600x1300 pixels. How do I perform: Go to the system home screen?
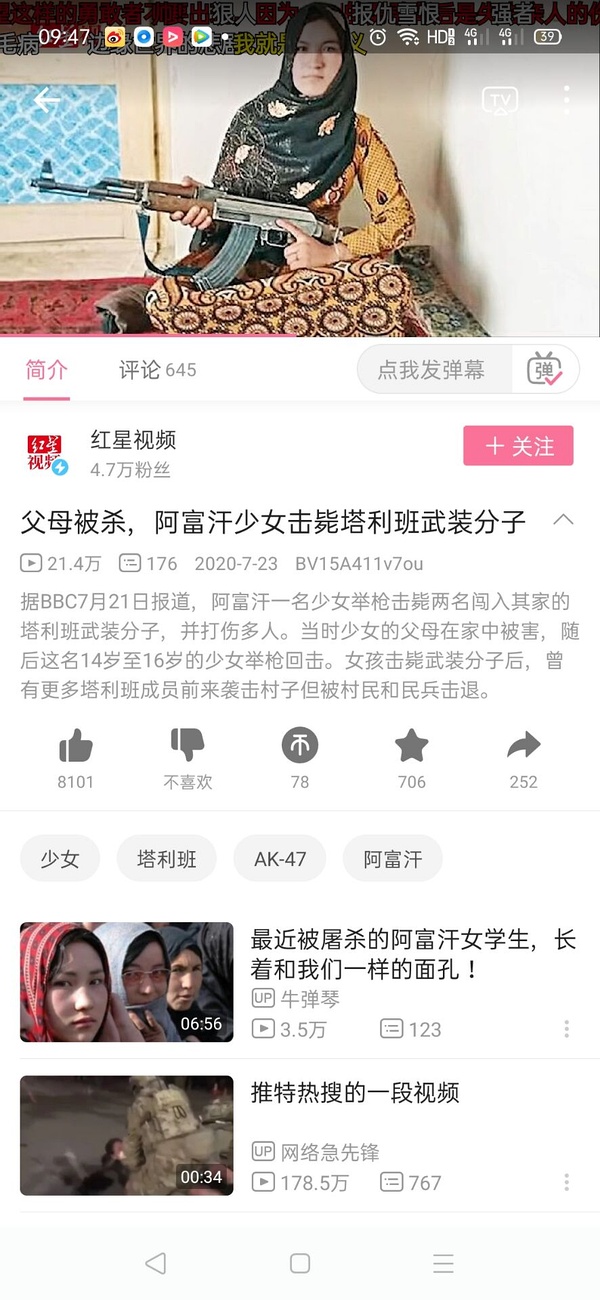(300, 1263)
